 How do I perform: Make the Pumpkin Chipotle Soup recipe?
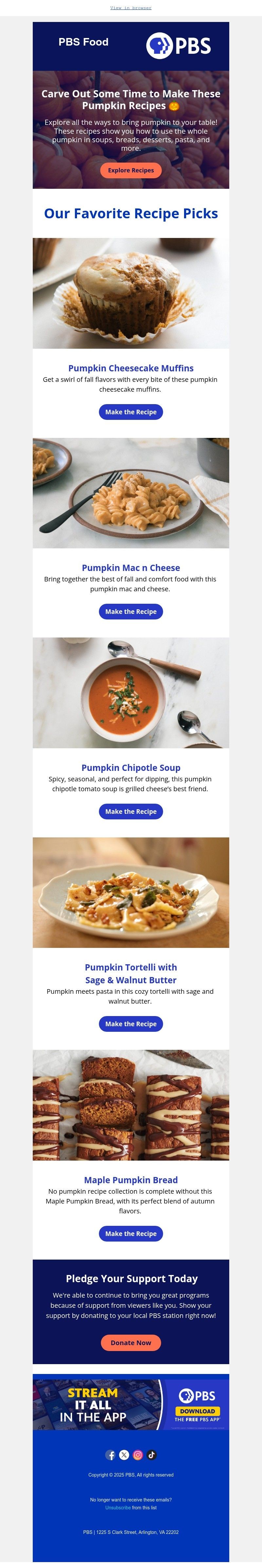131,812
